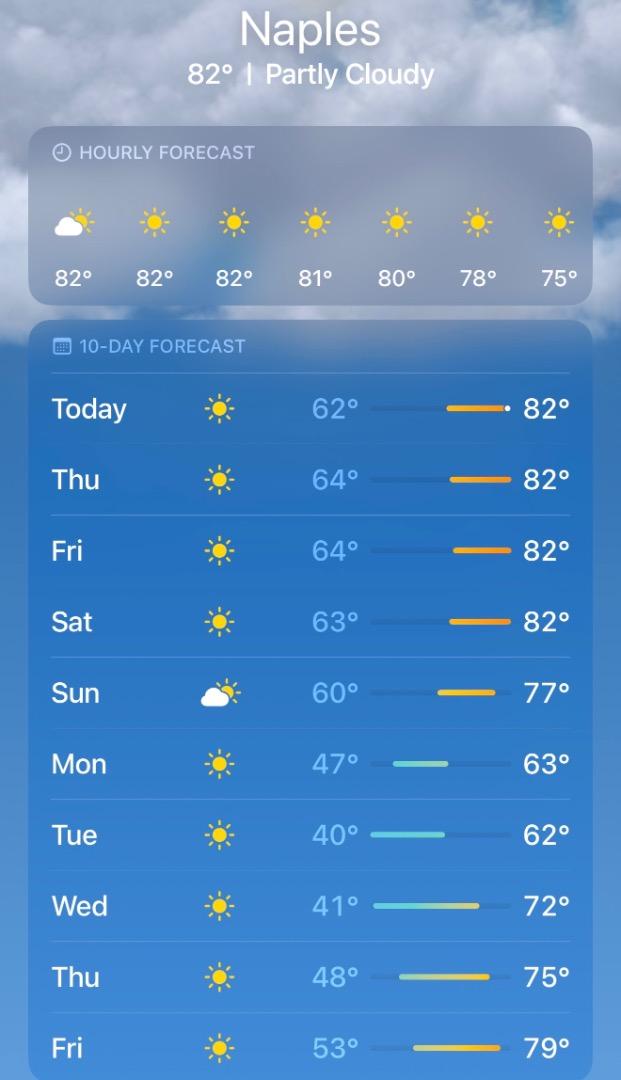Image resolution: width=621 pixels, height=1080 pixels.
Task: Open the Thu row with 64° low
Action: (310, 480)
